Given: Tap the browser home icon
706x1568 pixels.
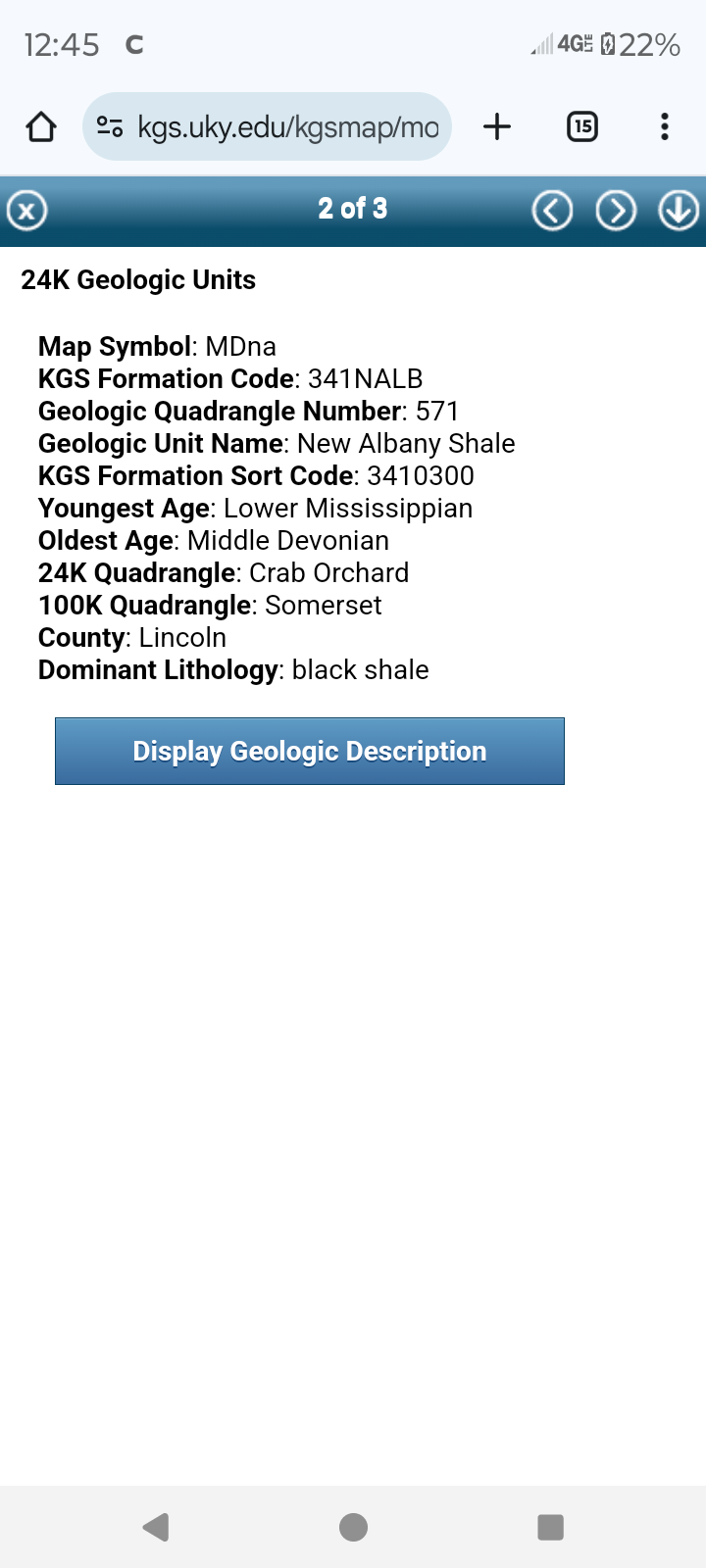Looking at the screenshot, I should (x=41, y=126).
